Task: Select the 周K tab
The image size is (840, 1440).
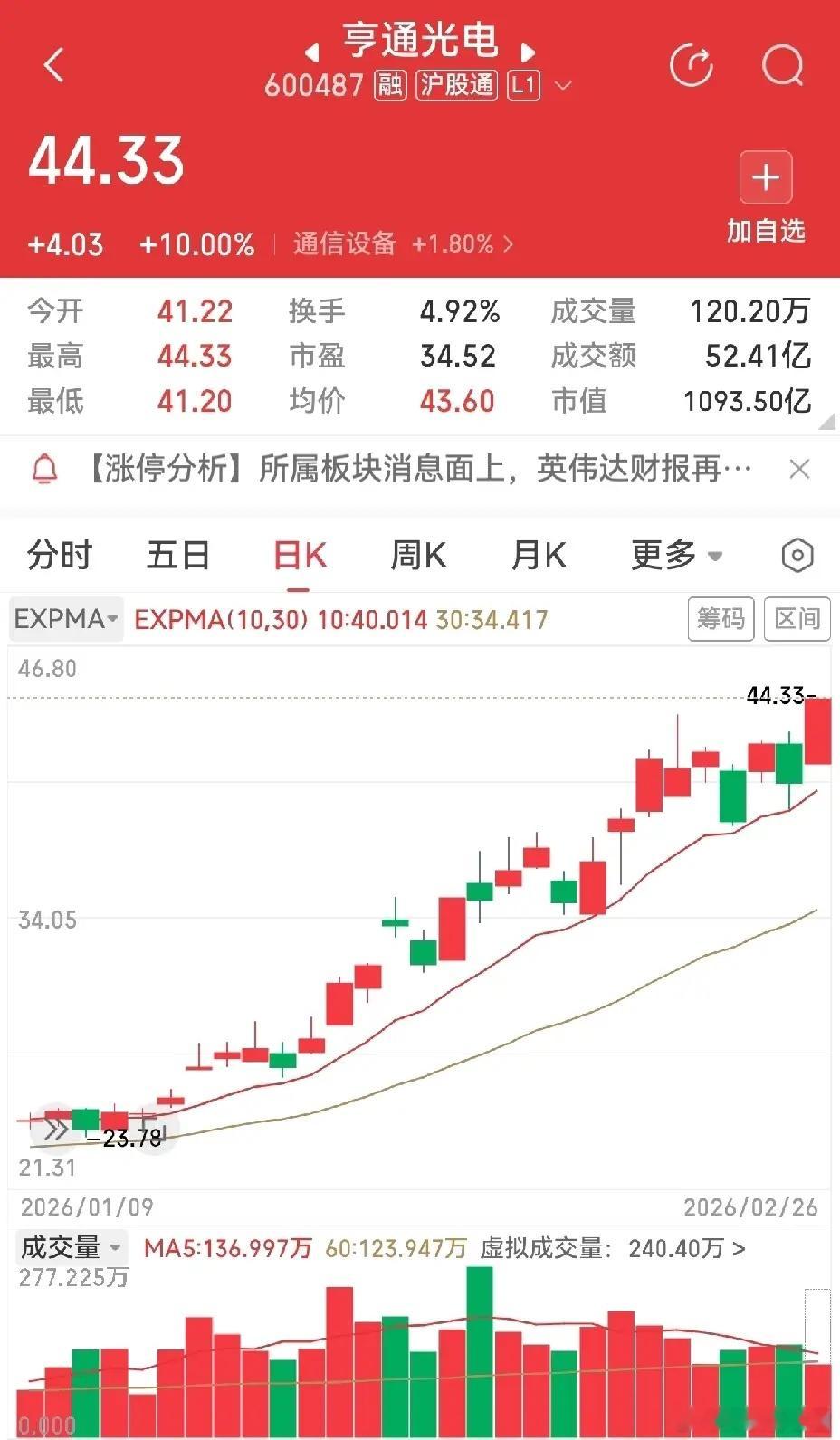Action: coord(418,555)
